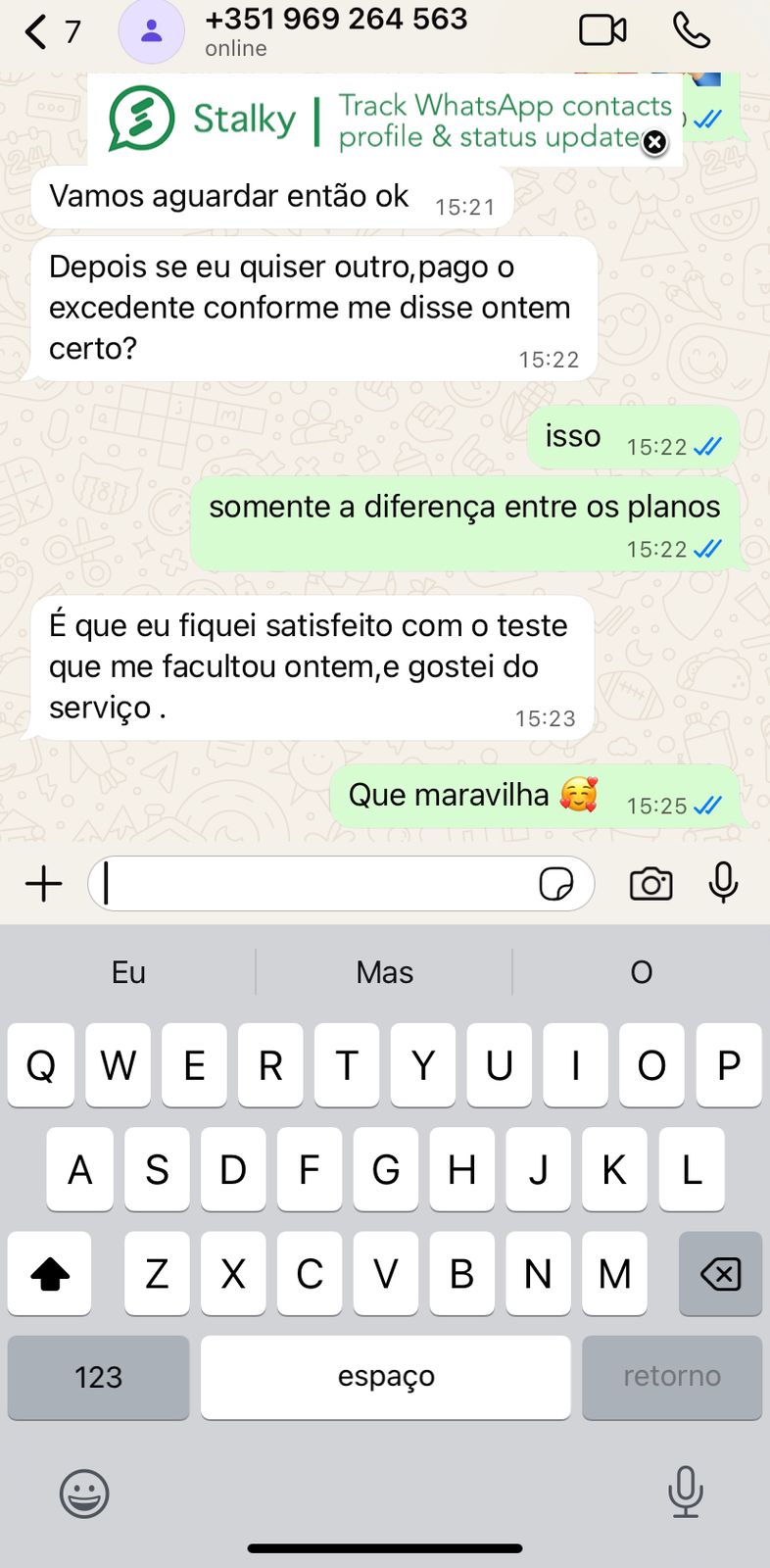Open the sticker picker in message box
This screenshot has height=1568, width=770.
(556, 884)
